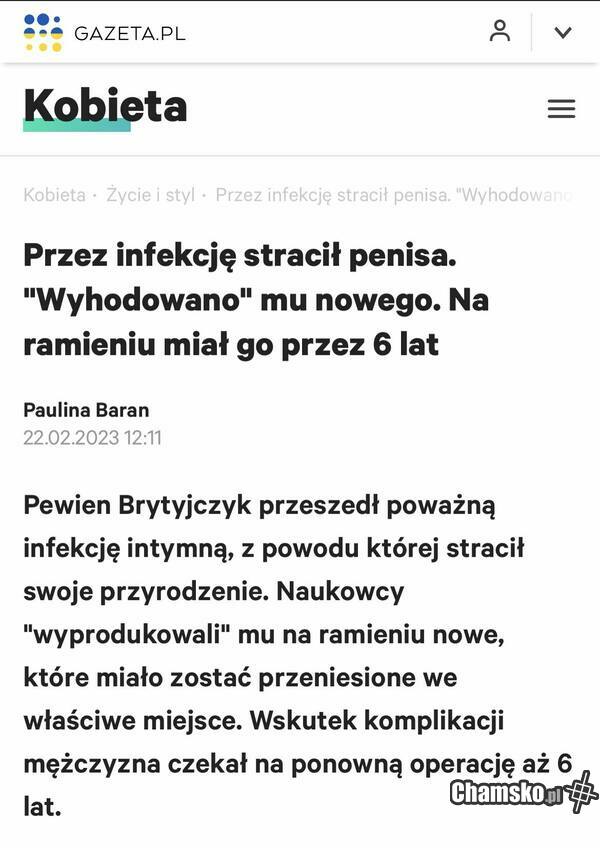Open the Życie i styl breadcrumb
Viewport: 600px width, 848px height.
[x=150, y=195]
